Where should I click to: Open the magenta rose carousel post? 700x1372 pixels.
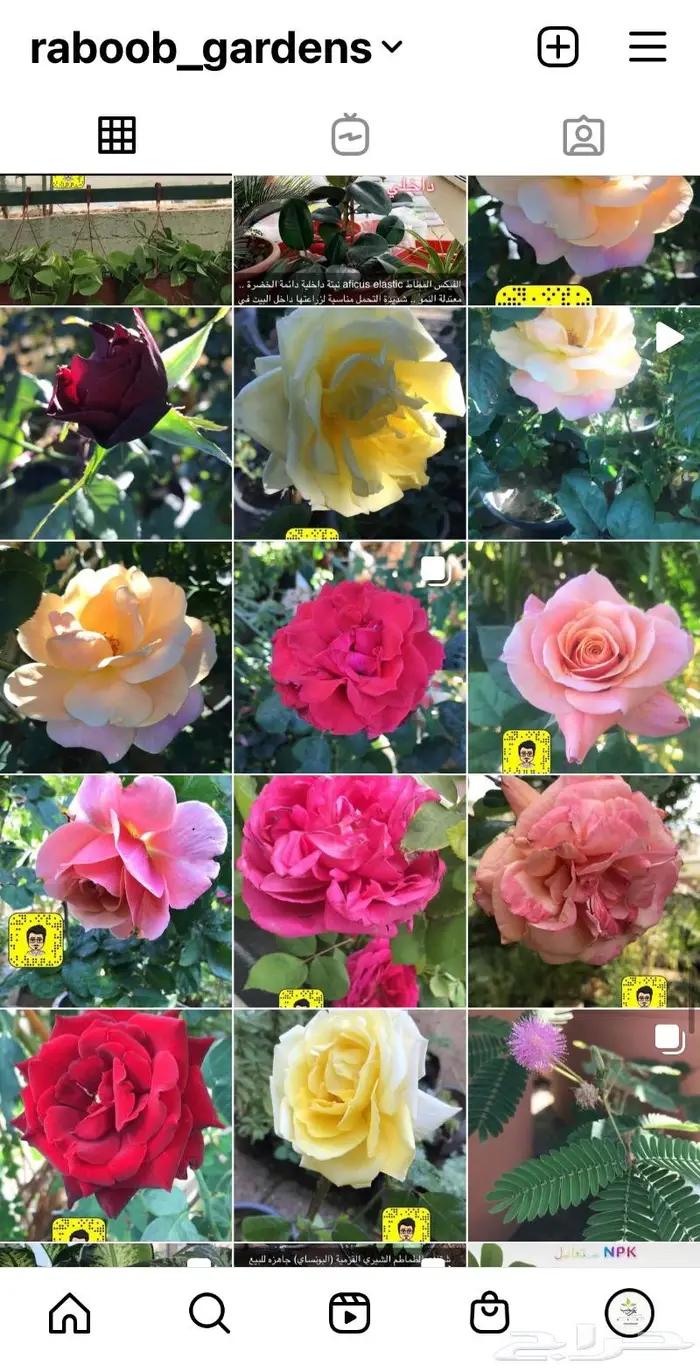349,657
